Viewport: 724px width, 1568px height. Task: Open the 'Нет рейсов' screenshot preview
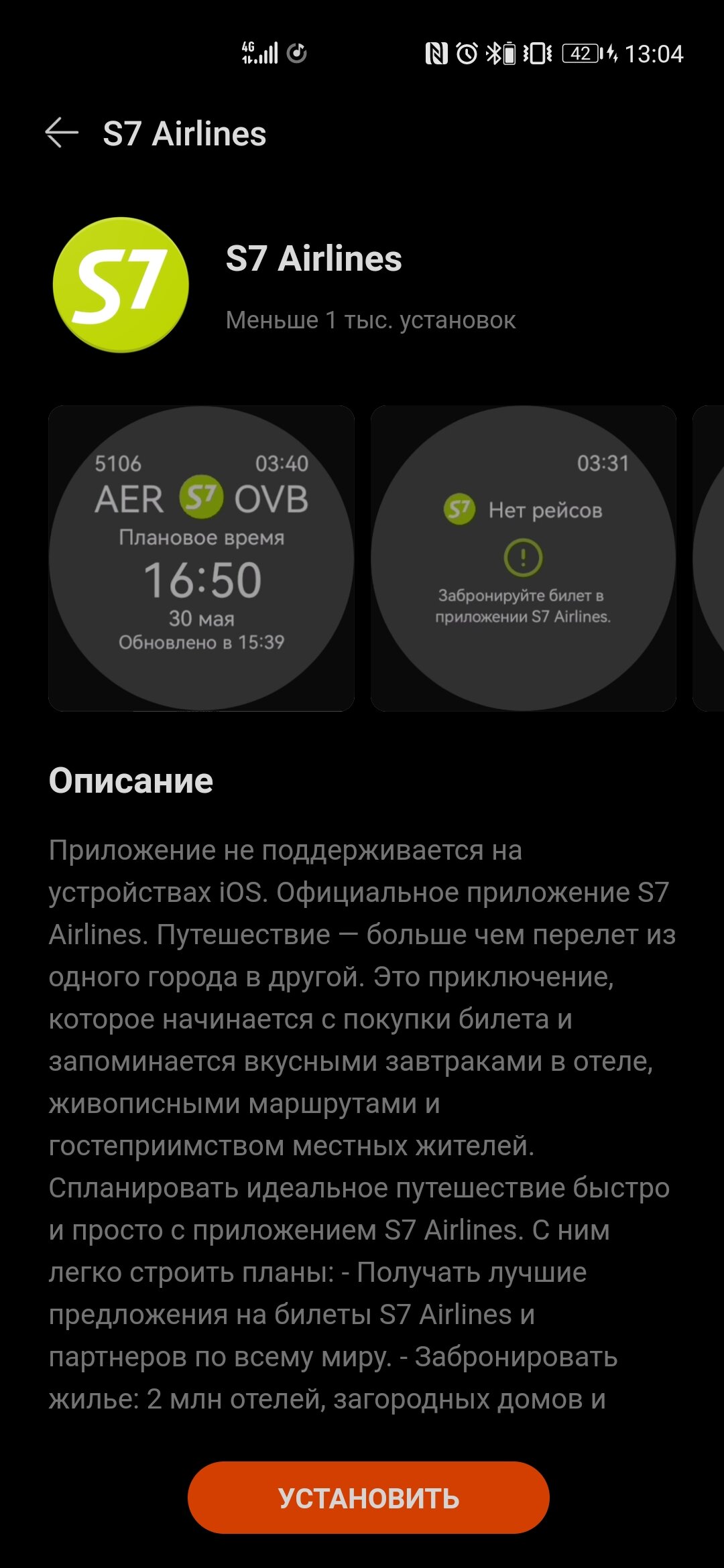523,558
